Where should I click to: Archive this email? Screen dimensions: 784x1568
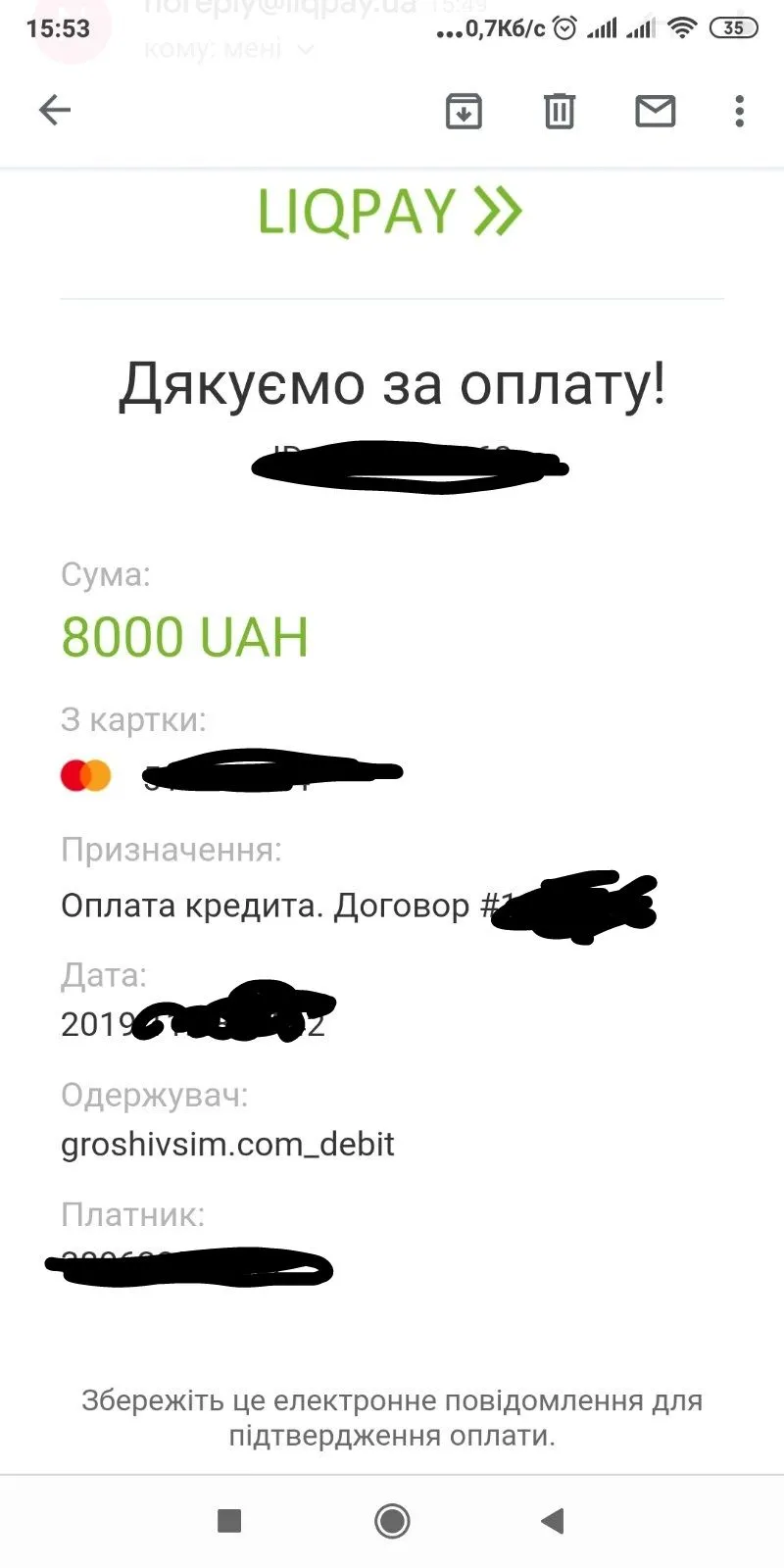464,111
